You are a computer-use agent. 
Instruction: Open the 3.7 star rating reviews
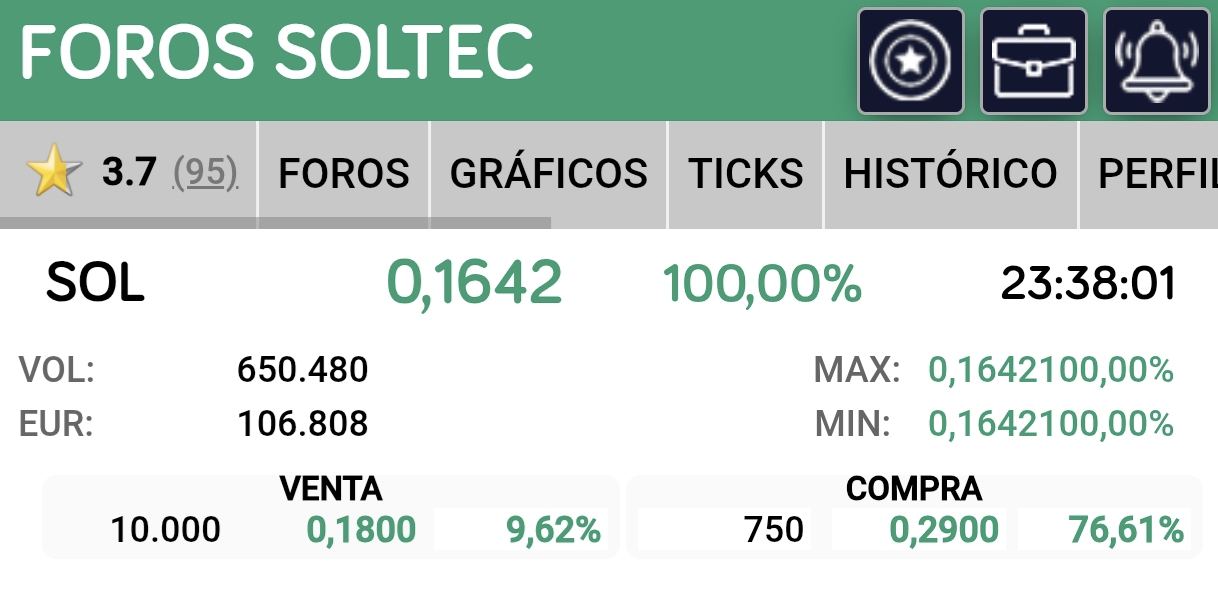tap(130, 174)
